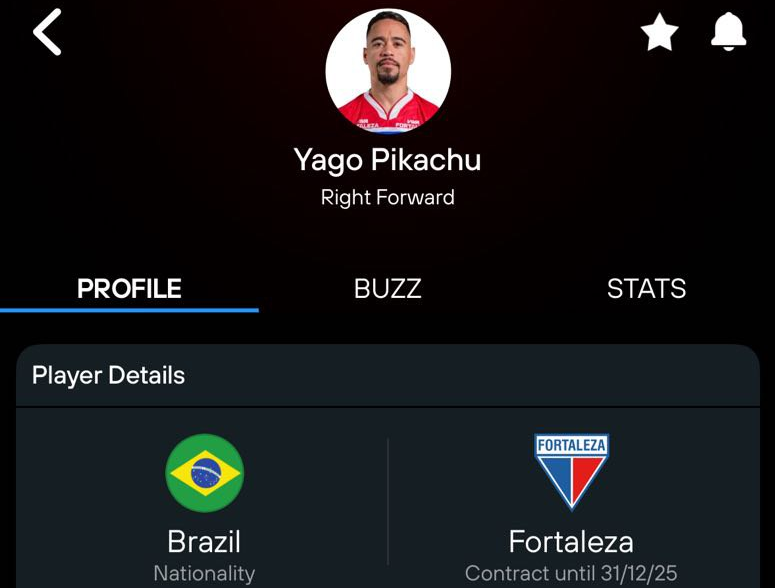Go back using the top arrow

(47, 32)
